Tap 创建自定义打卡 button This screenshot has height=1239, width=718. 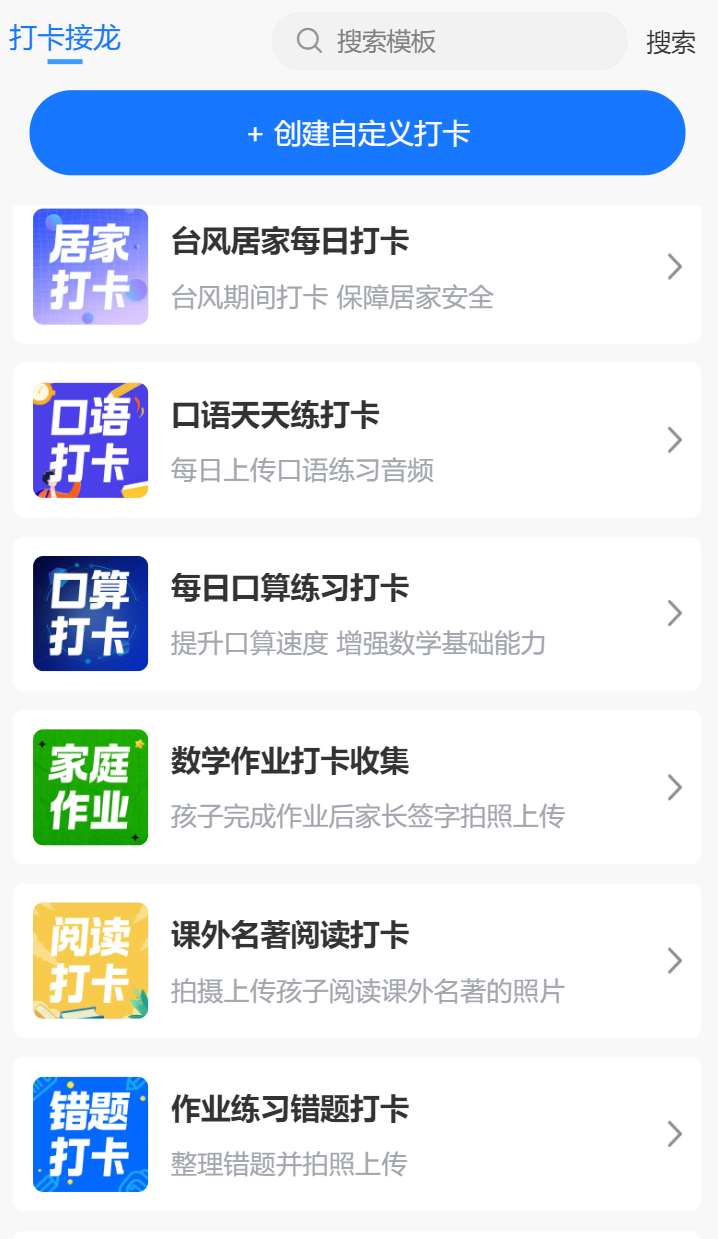click(357, 133)
